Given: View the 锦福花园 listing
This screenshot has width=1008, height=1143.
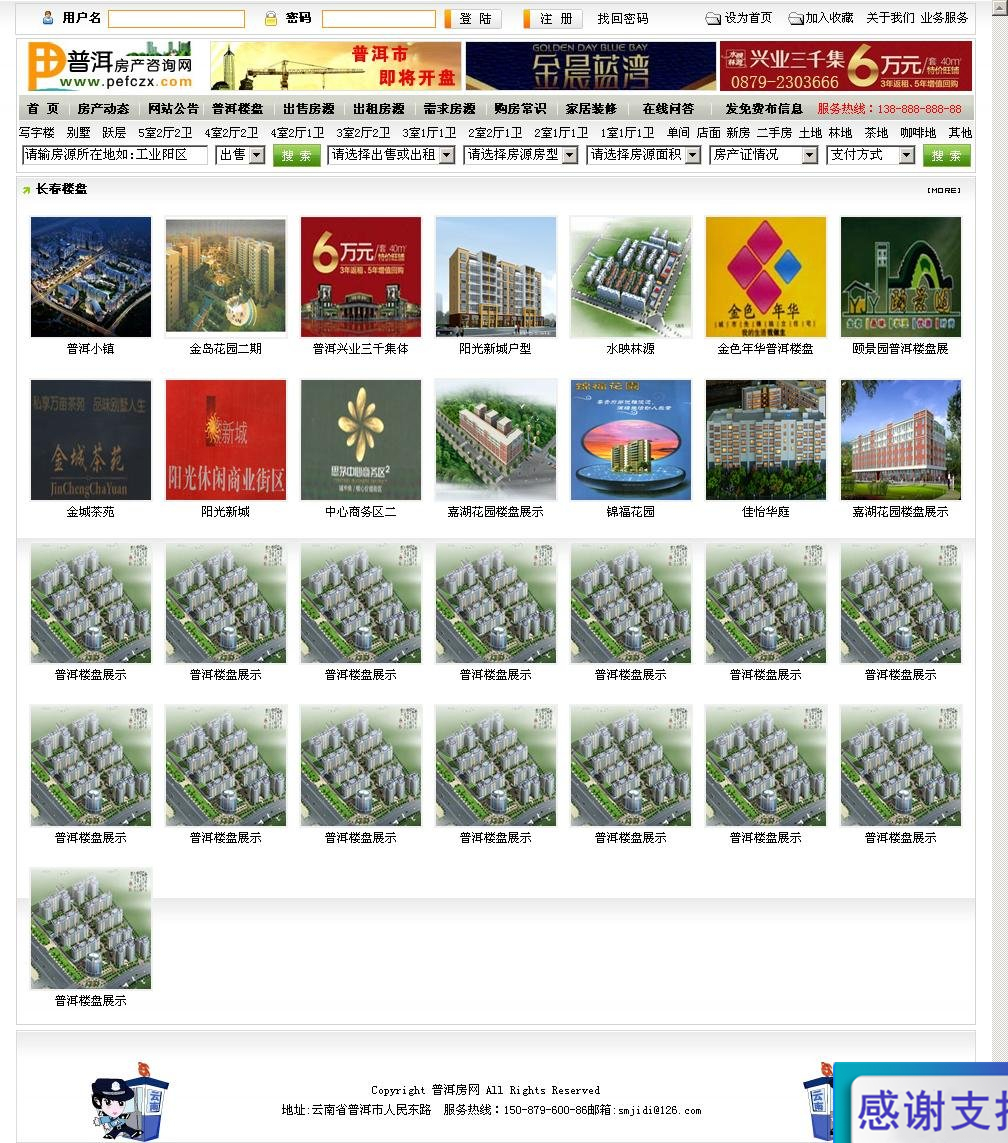Looking at the screenshot, I should coord(630,440).
